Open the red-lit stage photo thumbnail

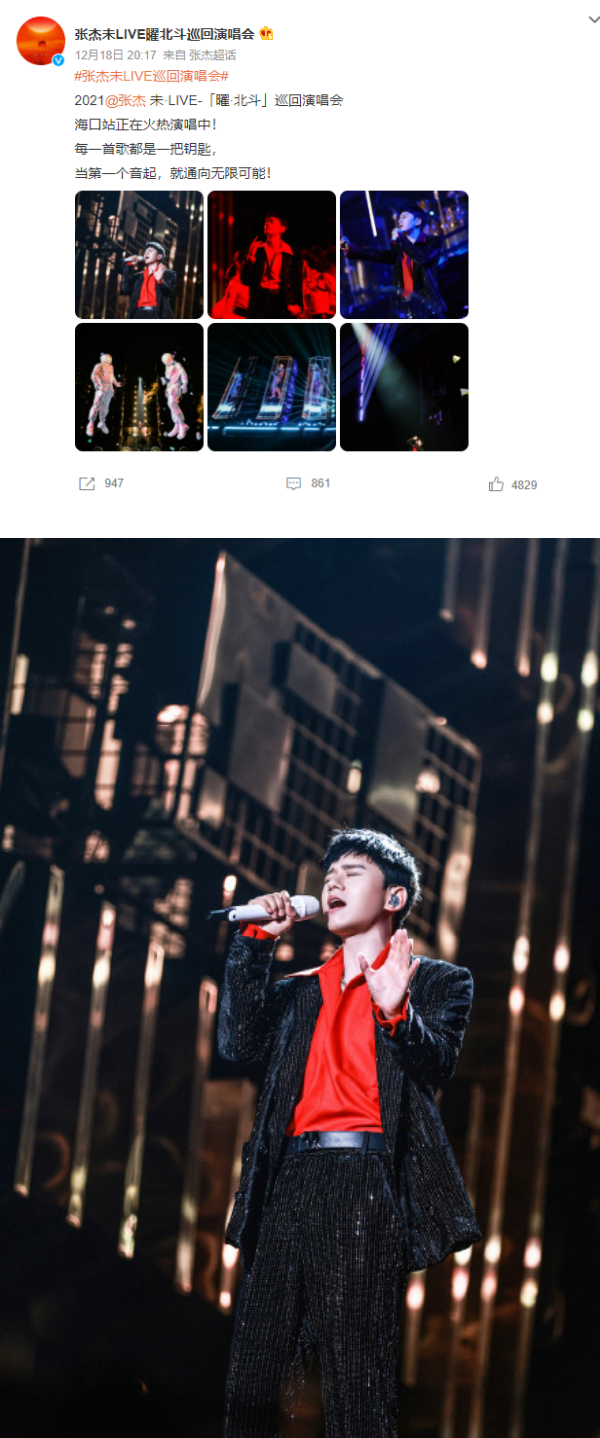point(271,255)
